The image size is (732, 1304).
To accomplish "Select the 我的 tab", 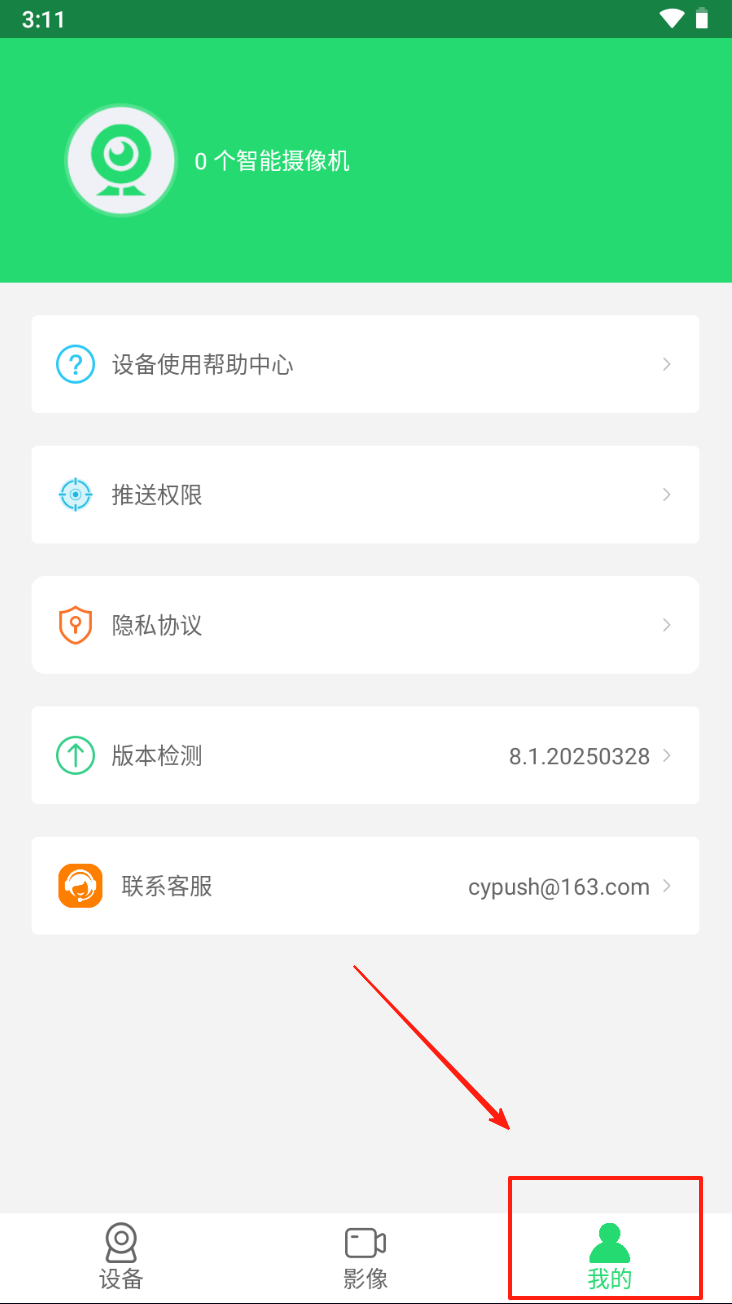I will [609, 1257].
